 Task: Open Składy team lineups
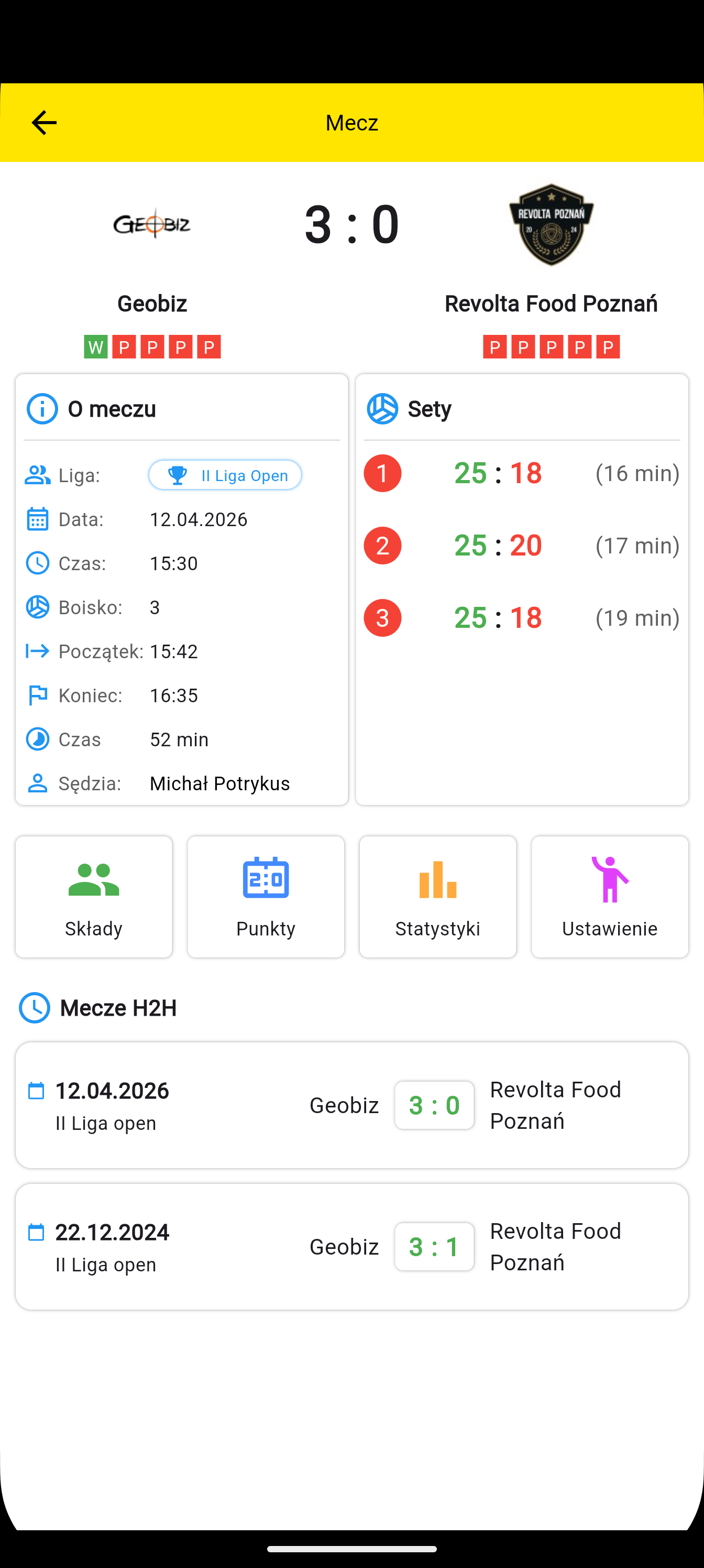point(94,897)
